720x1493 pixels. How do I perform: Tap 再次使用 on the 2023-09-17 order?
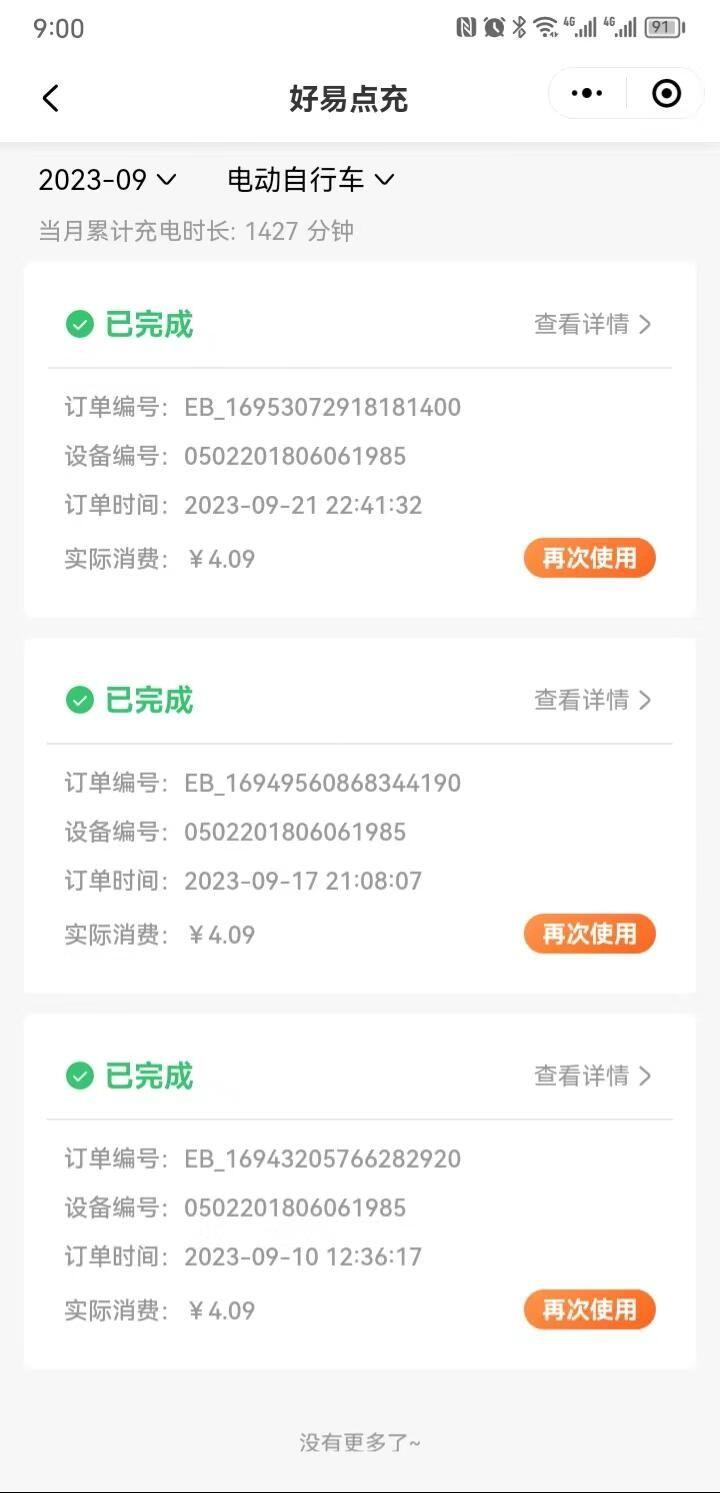click(589, 934)
